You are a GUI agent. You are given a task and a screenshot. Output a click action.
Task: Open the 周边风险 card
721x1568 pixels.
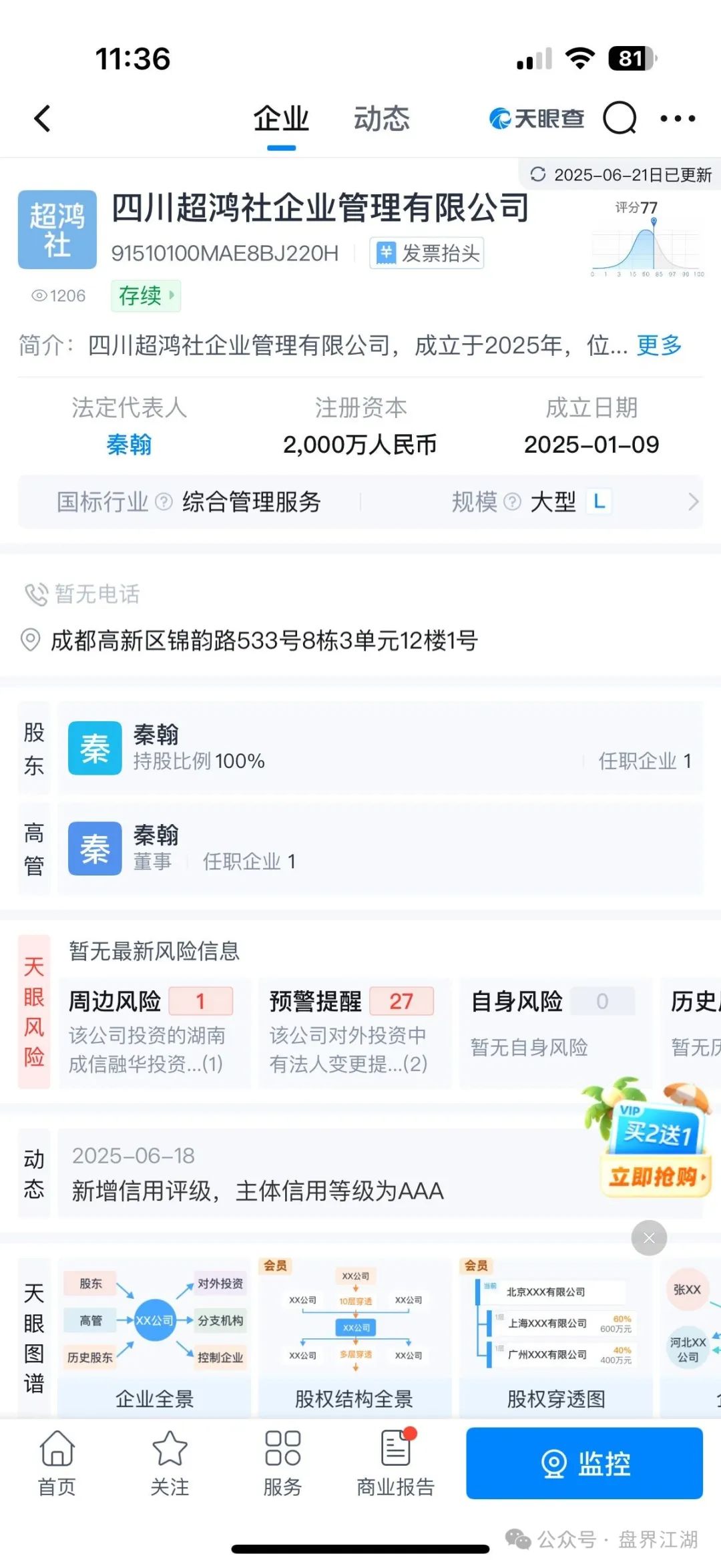click(154, 1032)
